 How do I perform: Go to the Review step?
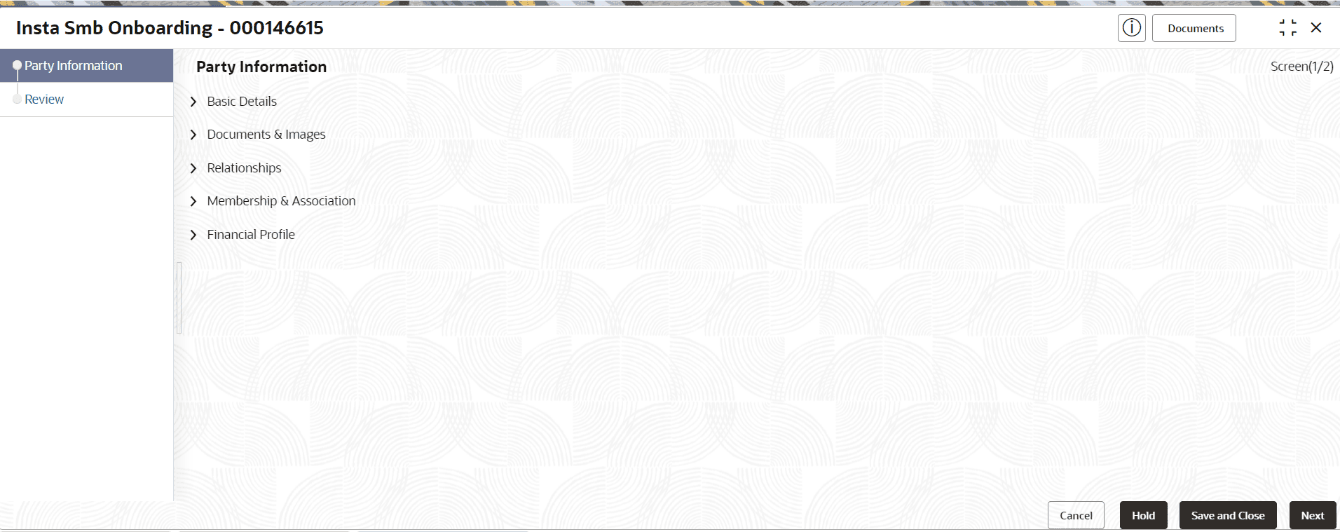(x=44, y=100)
